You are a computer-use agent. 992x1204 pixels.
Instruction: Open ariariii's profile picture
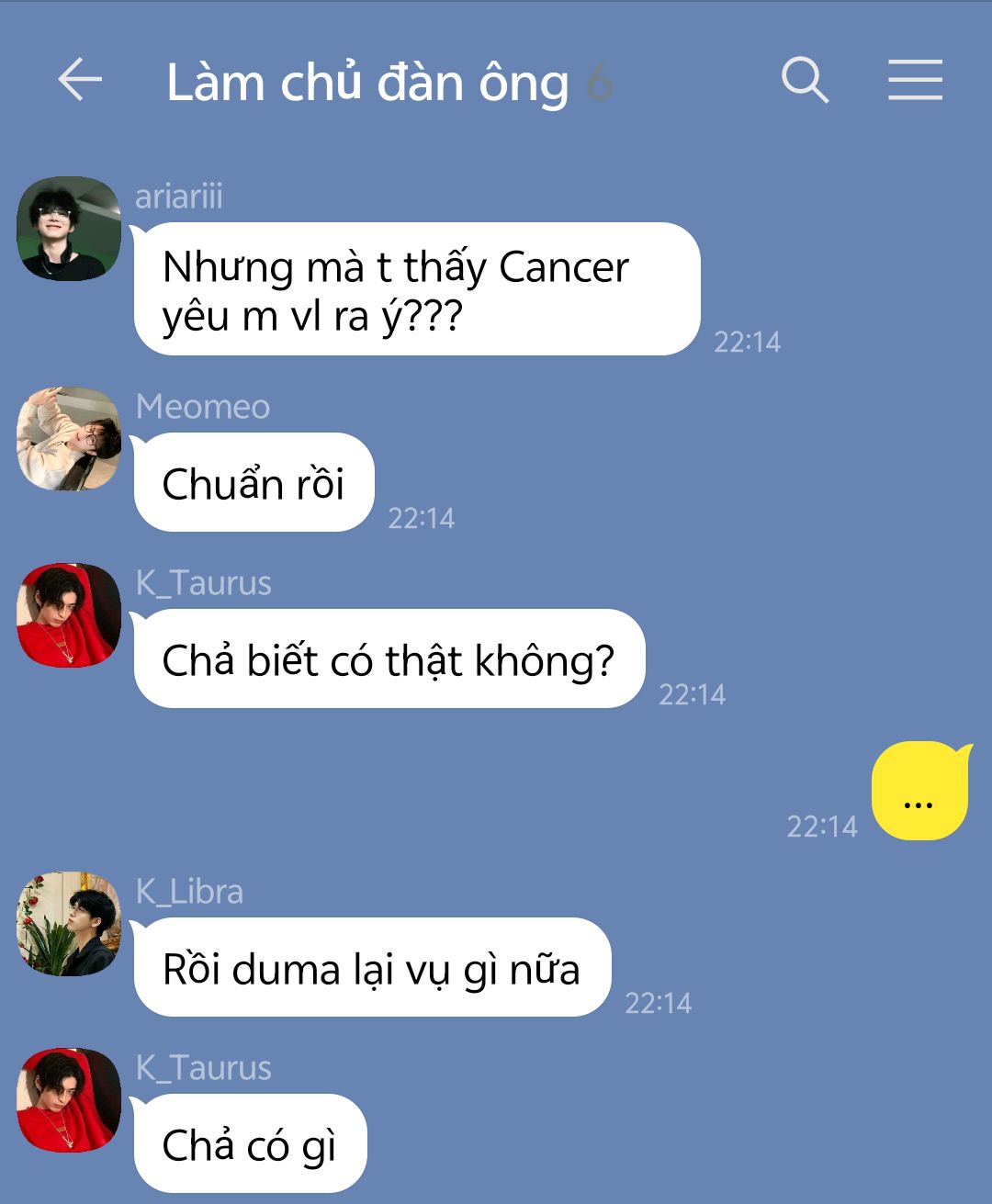(x=69, y=229)
